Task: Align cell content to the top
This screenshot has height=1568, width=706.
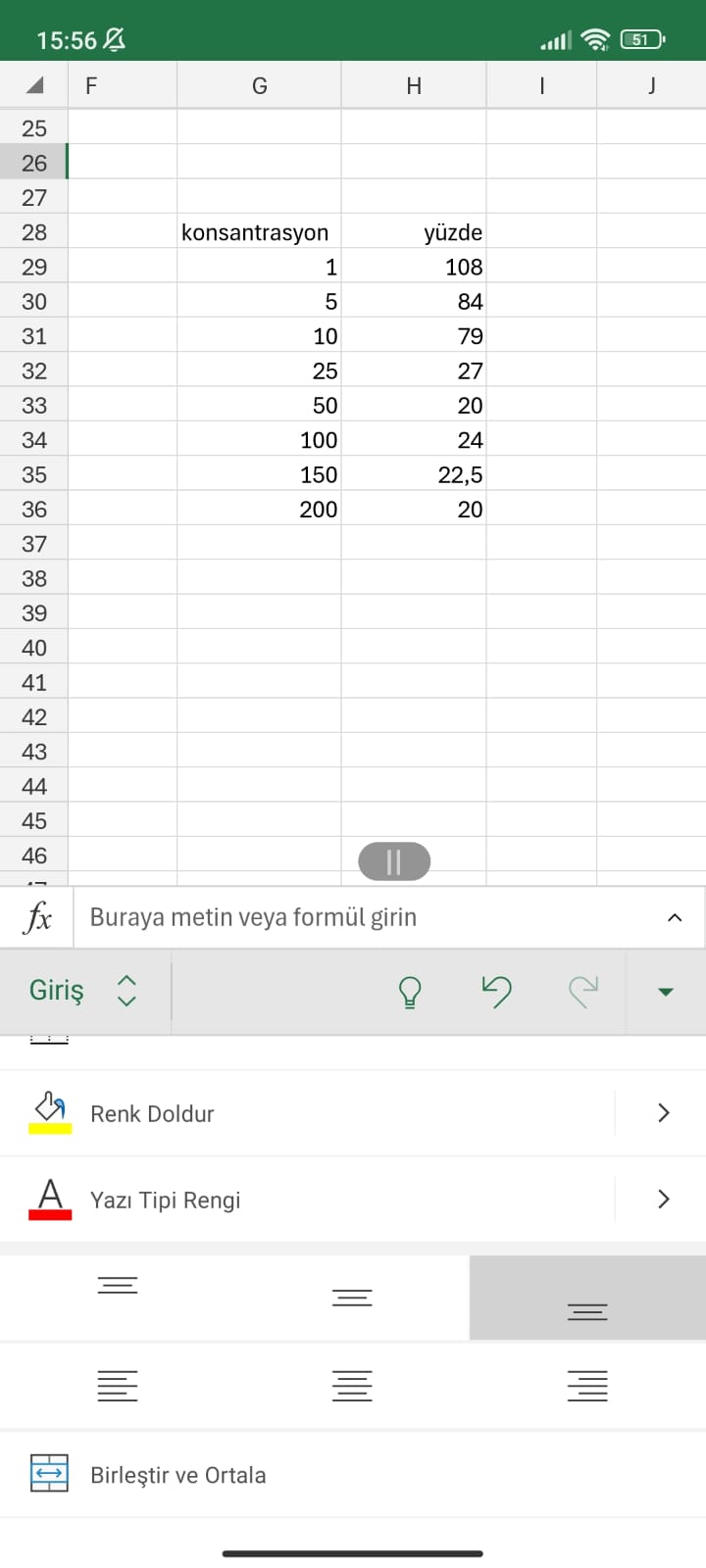Action: click(x=118, y=1286)
